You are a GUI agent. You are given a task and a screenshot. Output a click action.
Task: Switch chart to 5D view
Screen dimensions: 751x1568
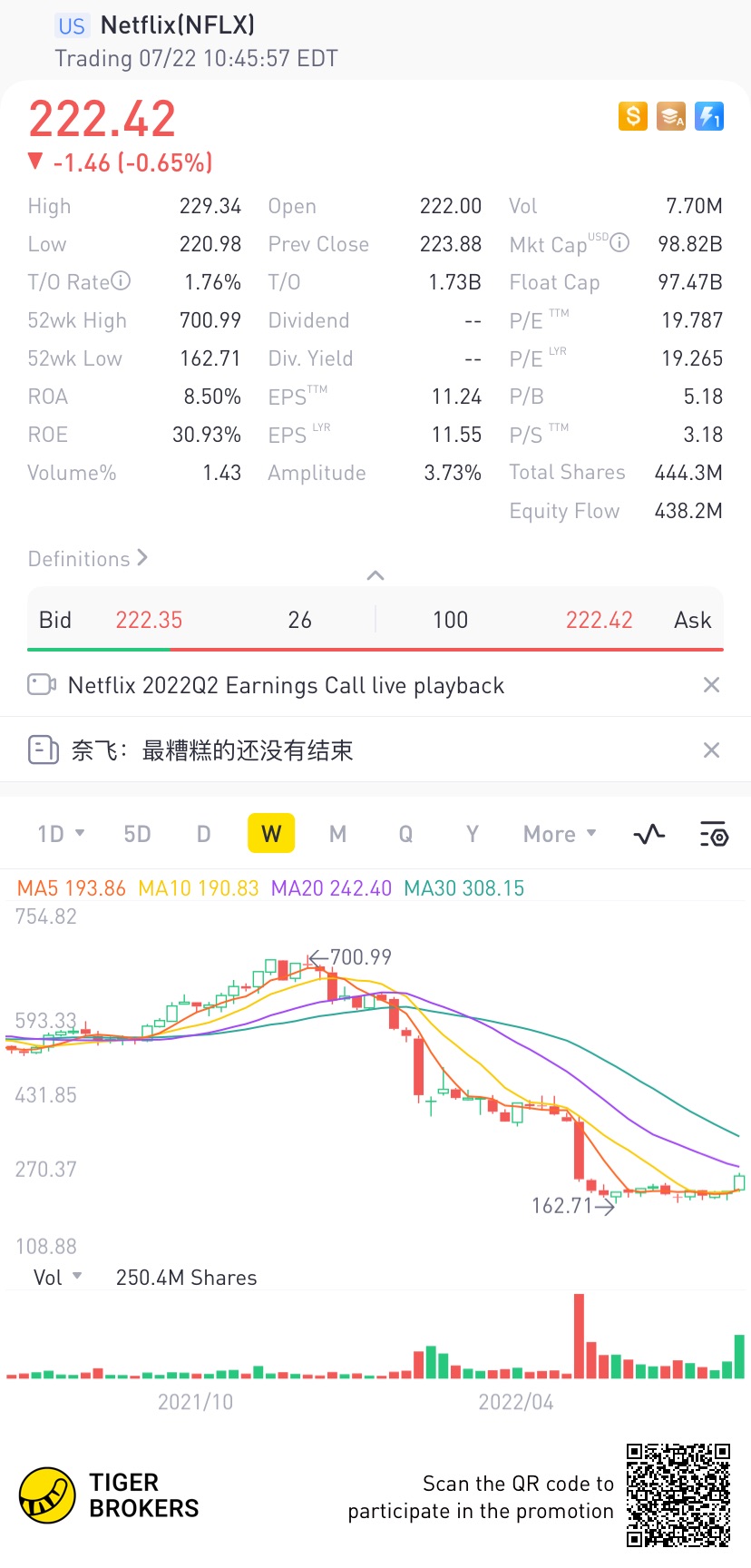pos(137,834)
